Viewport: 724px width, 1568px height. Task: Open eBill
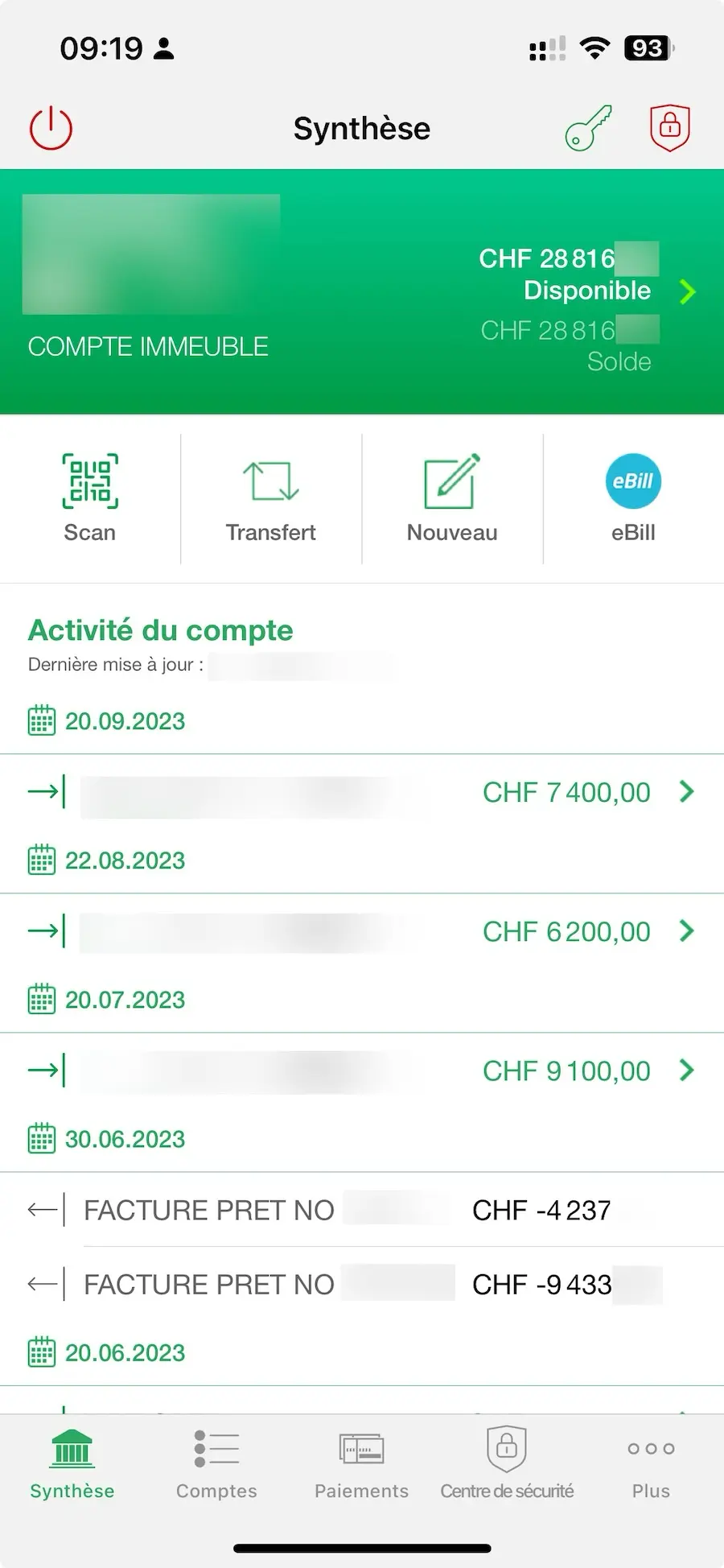pyautogui.click(x=633, y=498)
